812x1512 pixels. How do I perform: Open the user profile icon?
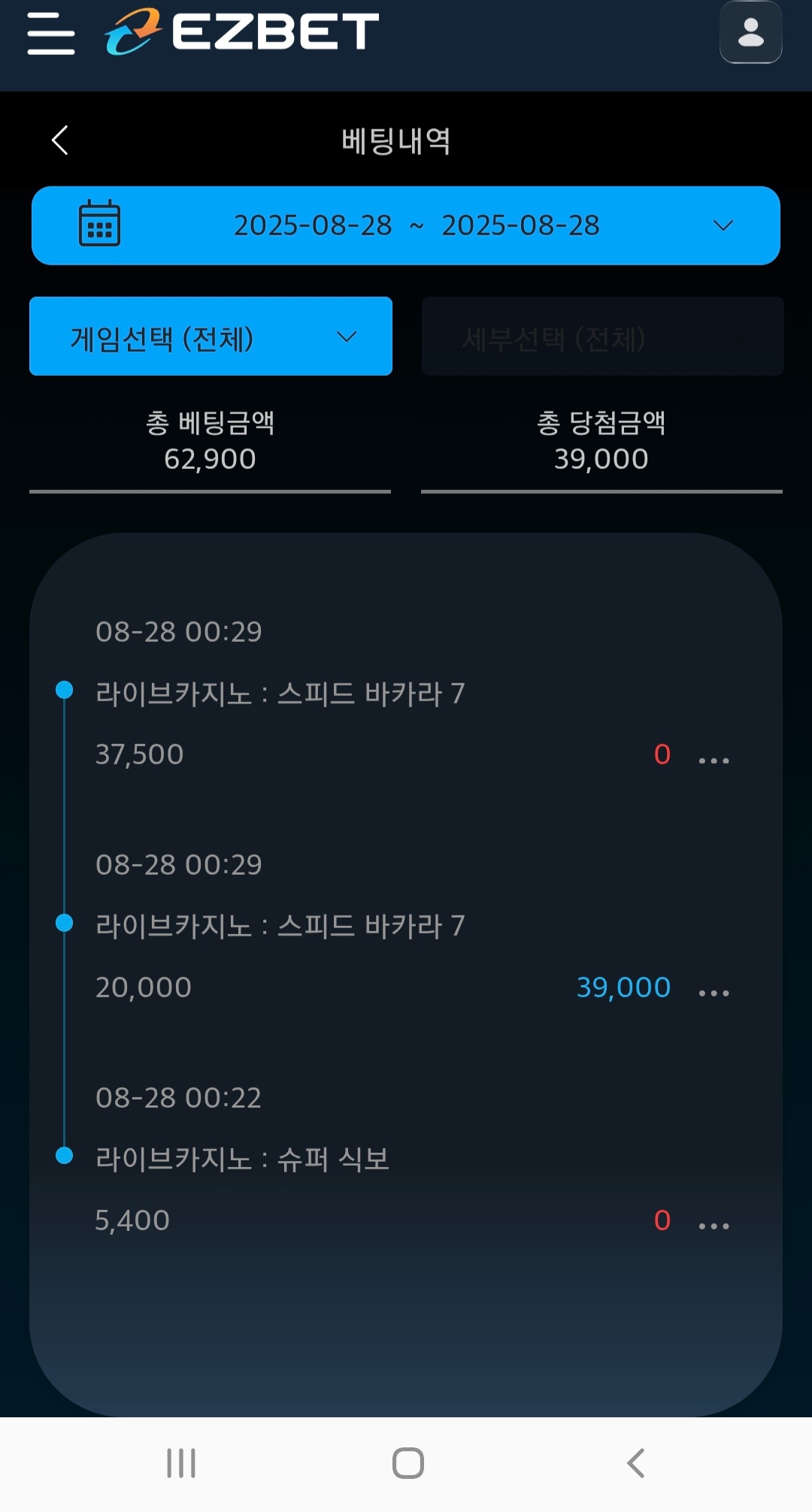[x=750, y=32]
